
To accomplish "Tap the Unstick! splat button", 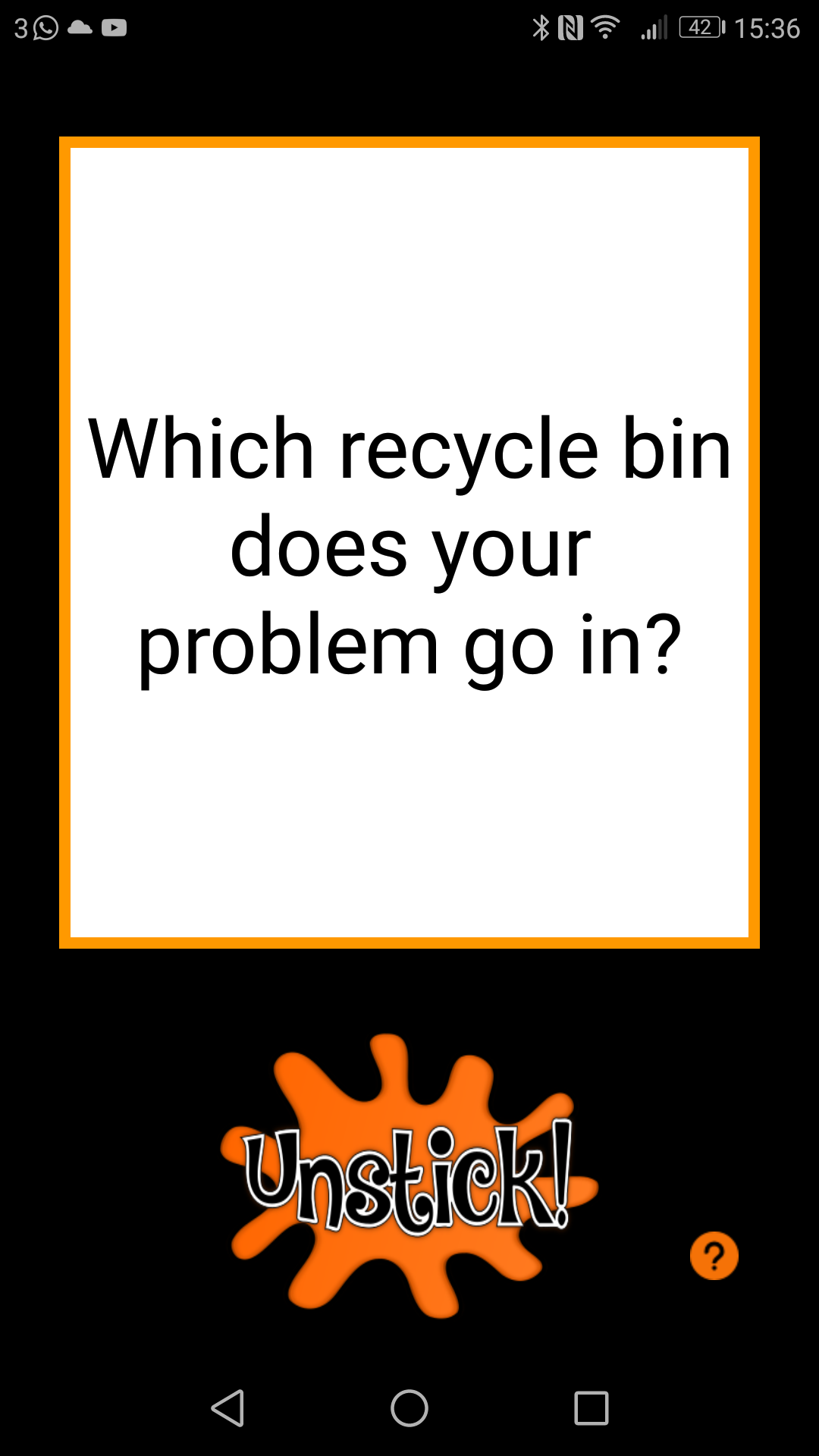I will pos(409,1175).
